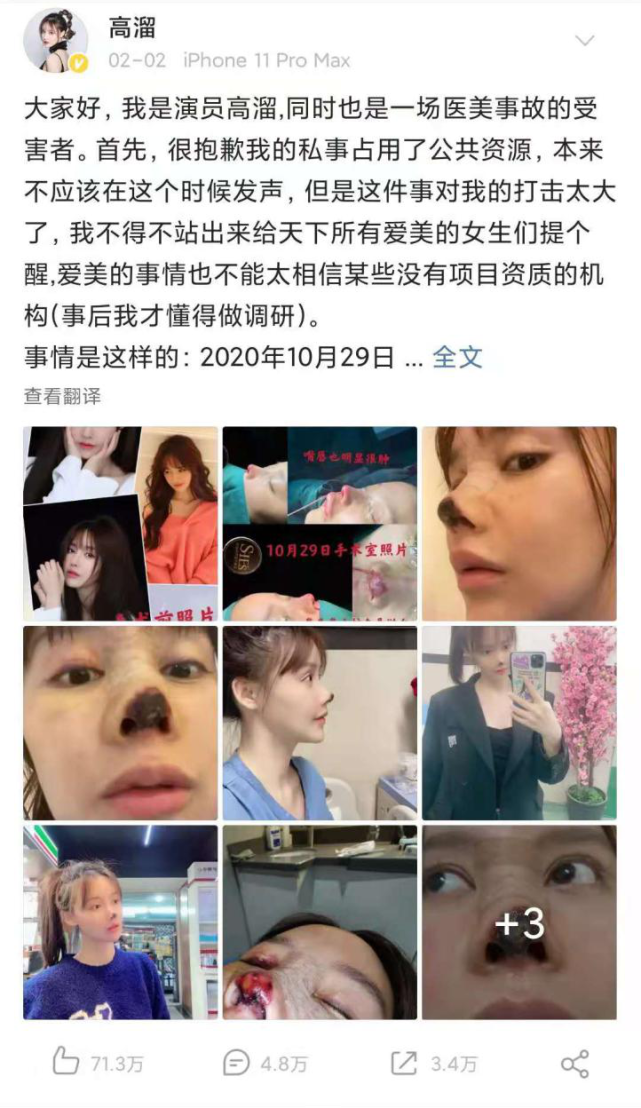Viewport: 641px width, 1108px height.
Task: Open the 10月29日 operating room photo
Action: (x=320, y=523)
